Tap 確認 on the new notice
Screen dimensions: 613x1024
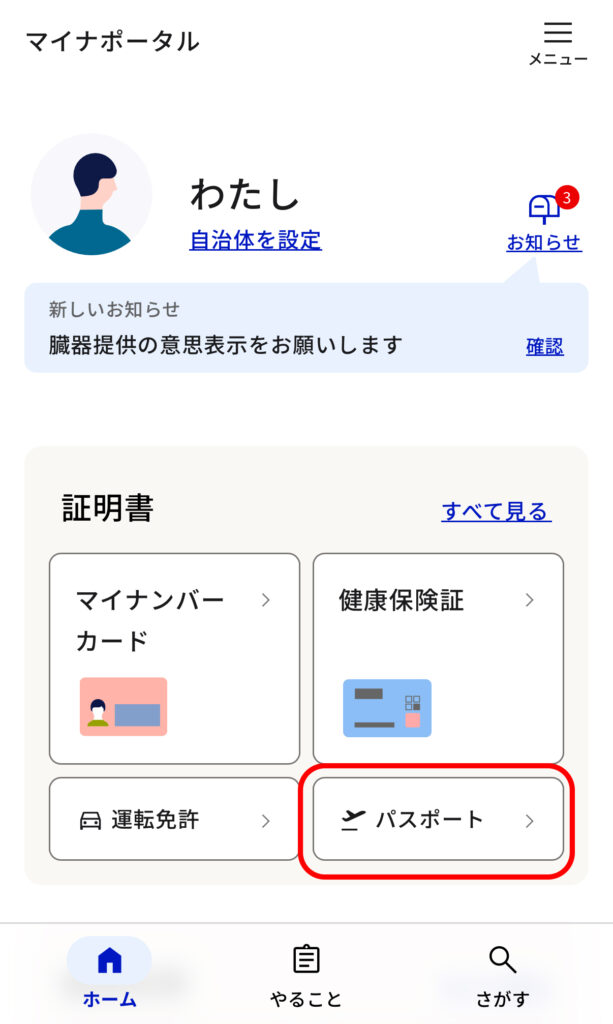(544, 346)
